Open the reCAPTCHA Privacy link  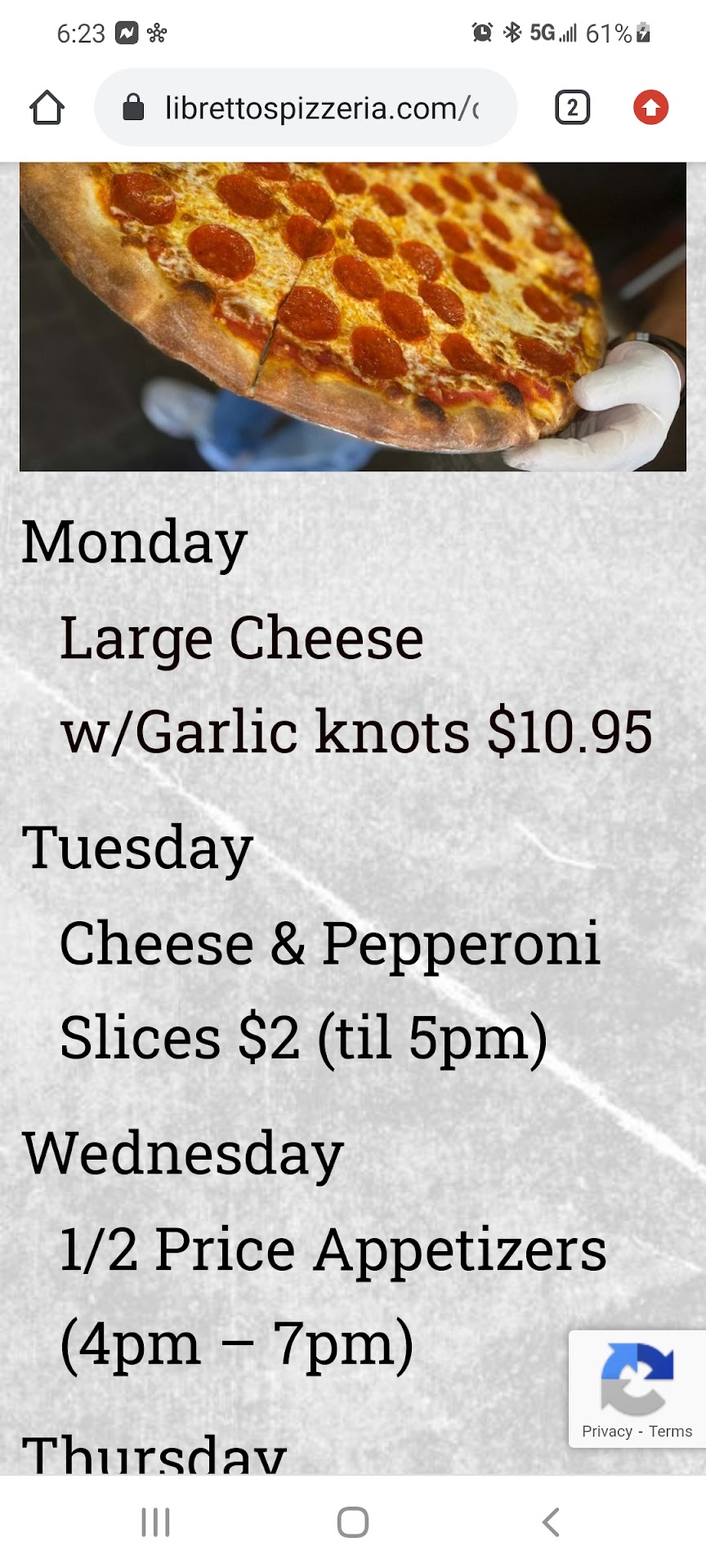click(x=606, y=1432)
